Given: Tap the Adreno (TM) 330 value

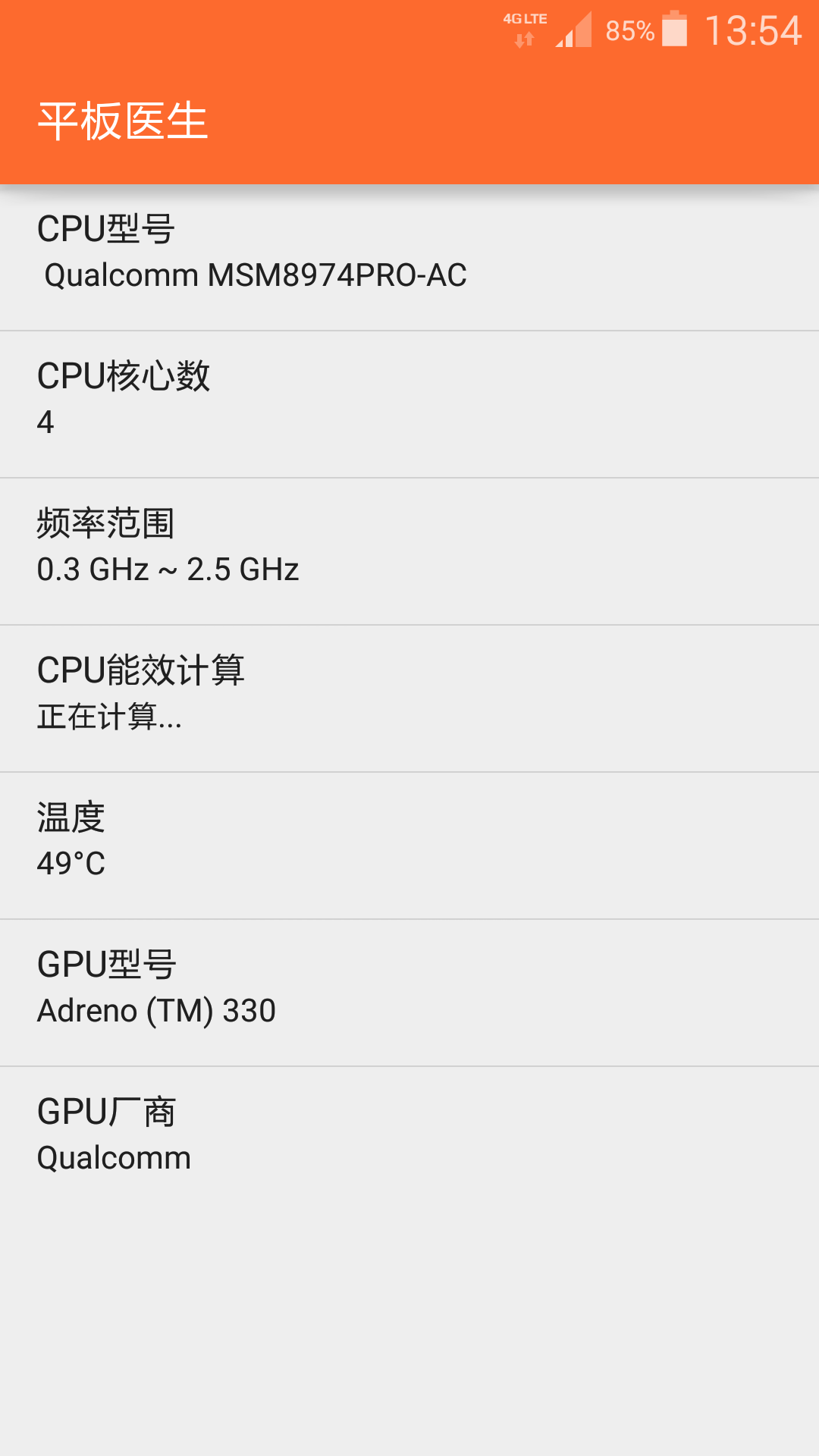Looking at the screenshot, I should (157, 1010).
